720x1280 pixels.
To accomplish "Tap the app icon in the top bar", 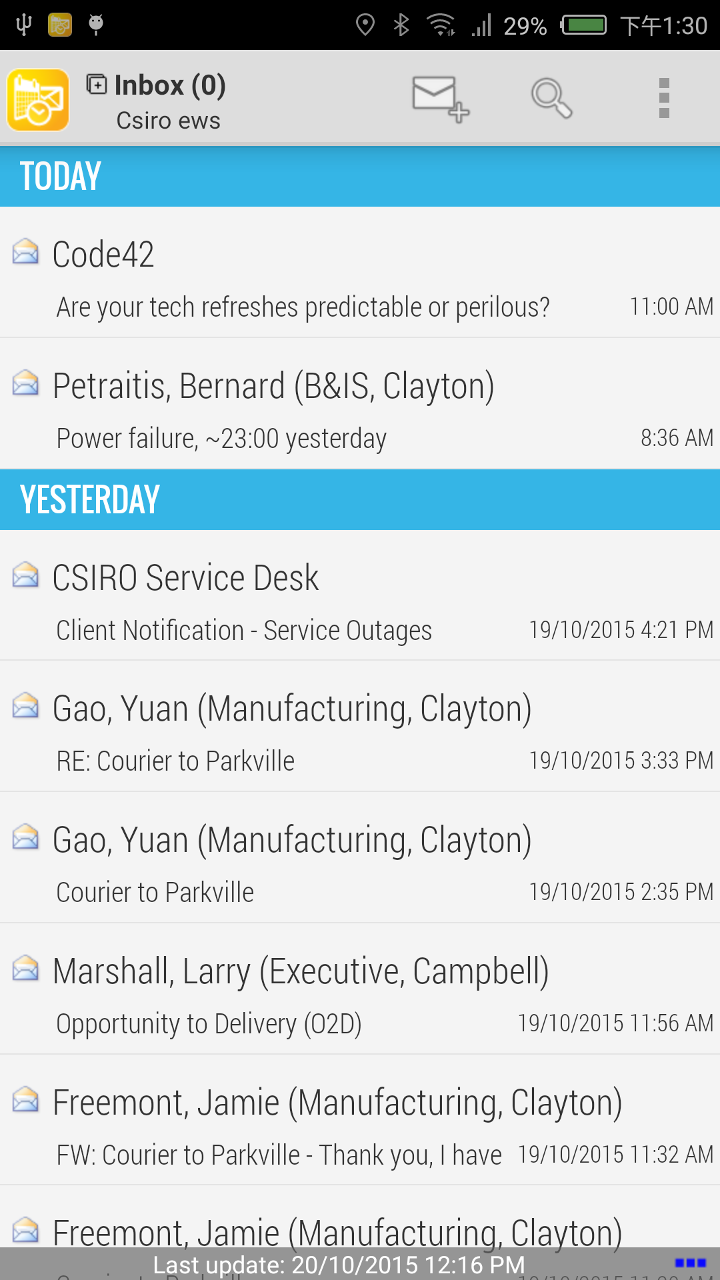I will coord(38,100).
